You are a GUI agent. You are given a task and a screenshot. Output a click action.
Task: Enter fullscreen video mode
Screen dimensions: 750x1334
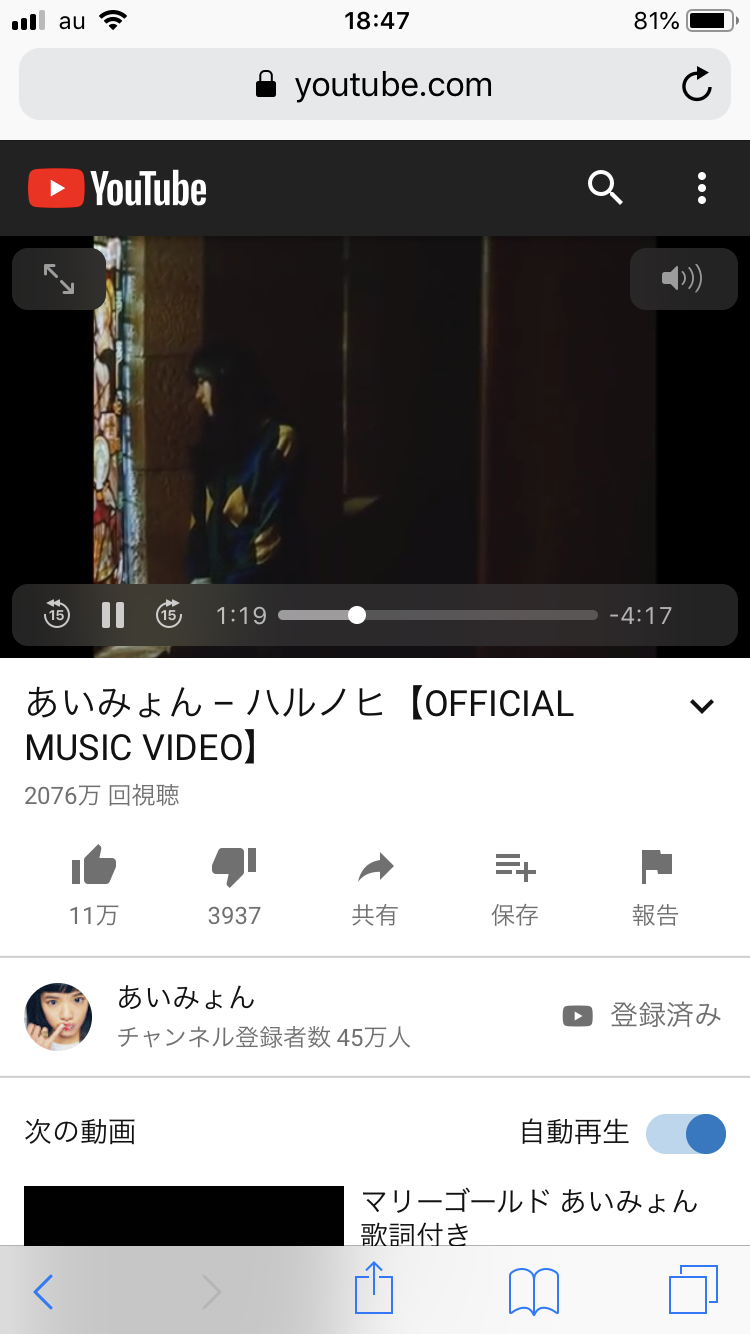coord(59,279)
